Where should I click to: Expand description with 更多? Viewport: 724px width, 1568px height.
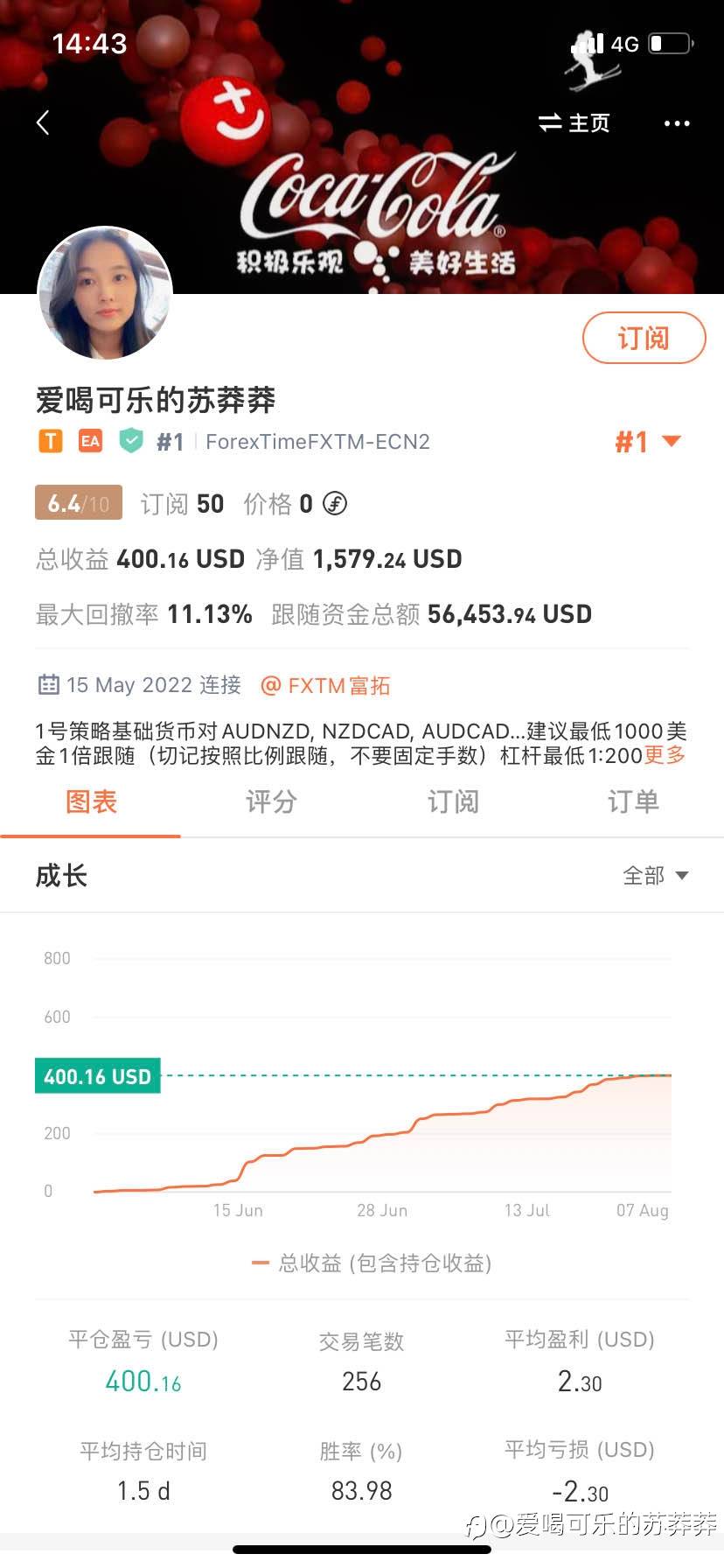[665, 755]
